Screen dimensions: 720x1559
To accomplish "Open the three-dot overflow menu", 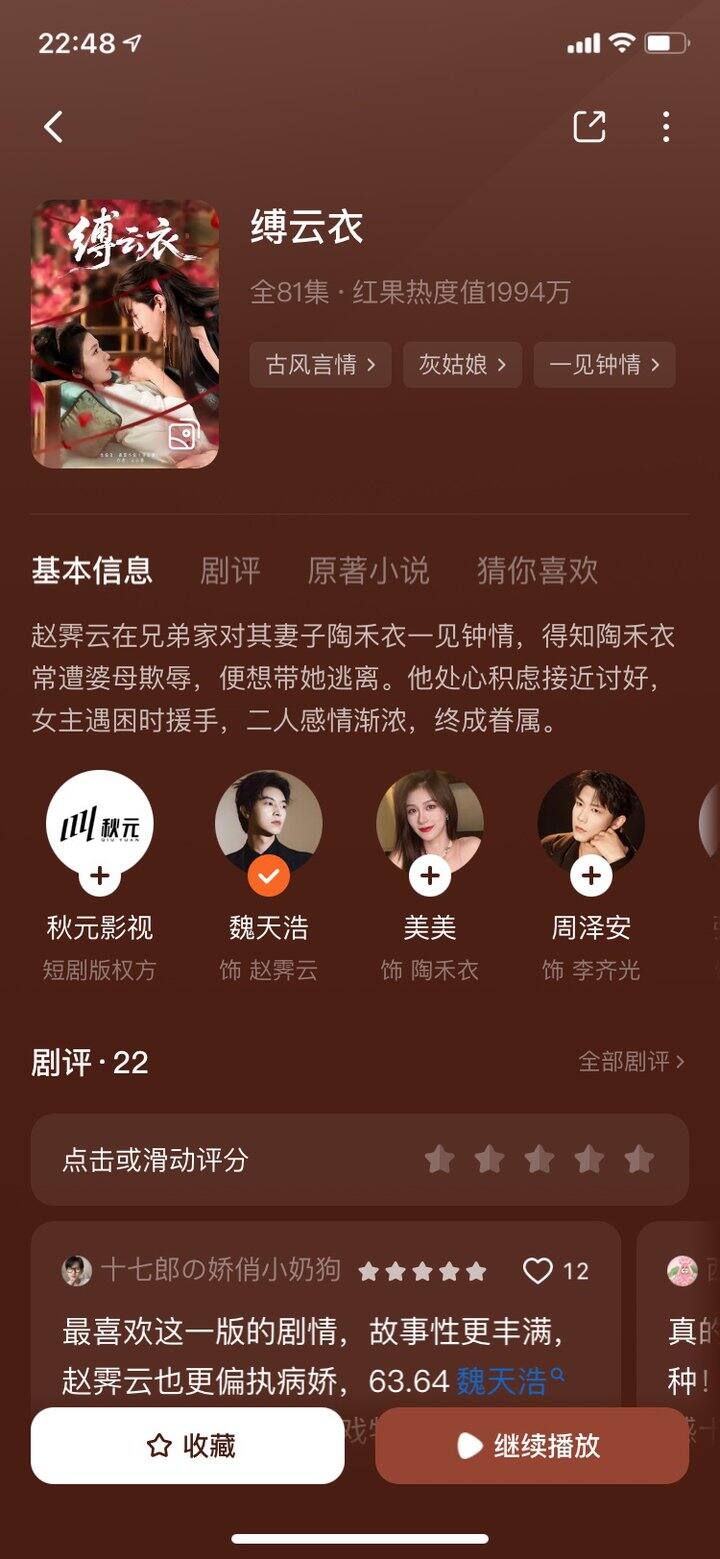I will [666, 127].
